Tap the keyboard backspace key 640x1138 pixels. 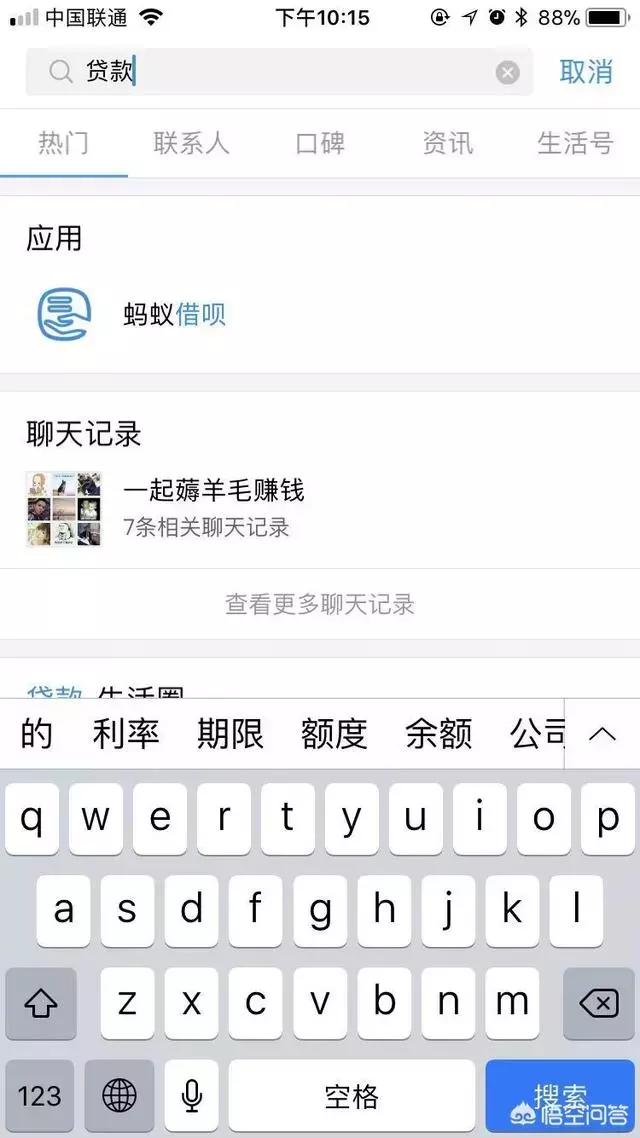coord(599,1003)
